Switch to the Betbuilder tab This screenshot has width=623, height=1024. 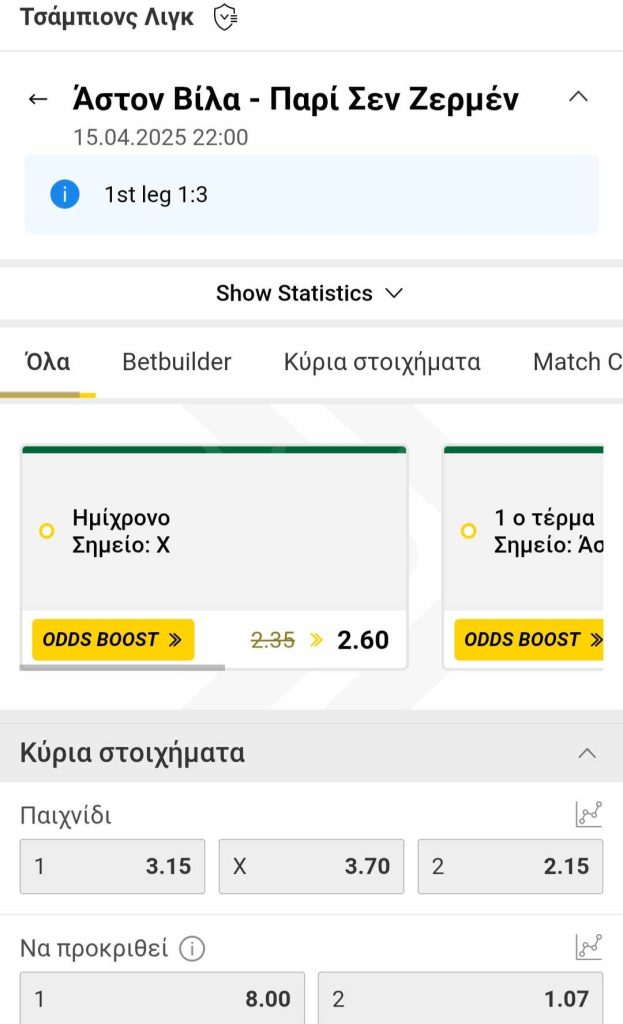pyautogui.click(x=176, y=362)
